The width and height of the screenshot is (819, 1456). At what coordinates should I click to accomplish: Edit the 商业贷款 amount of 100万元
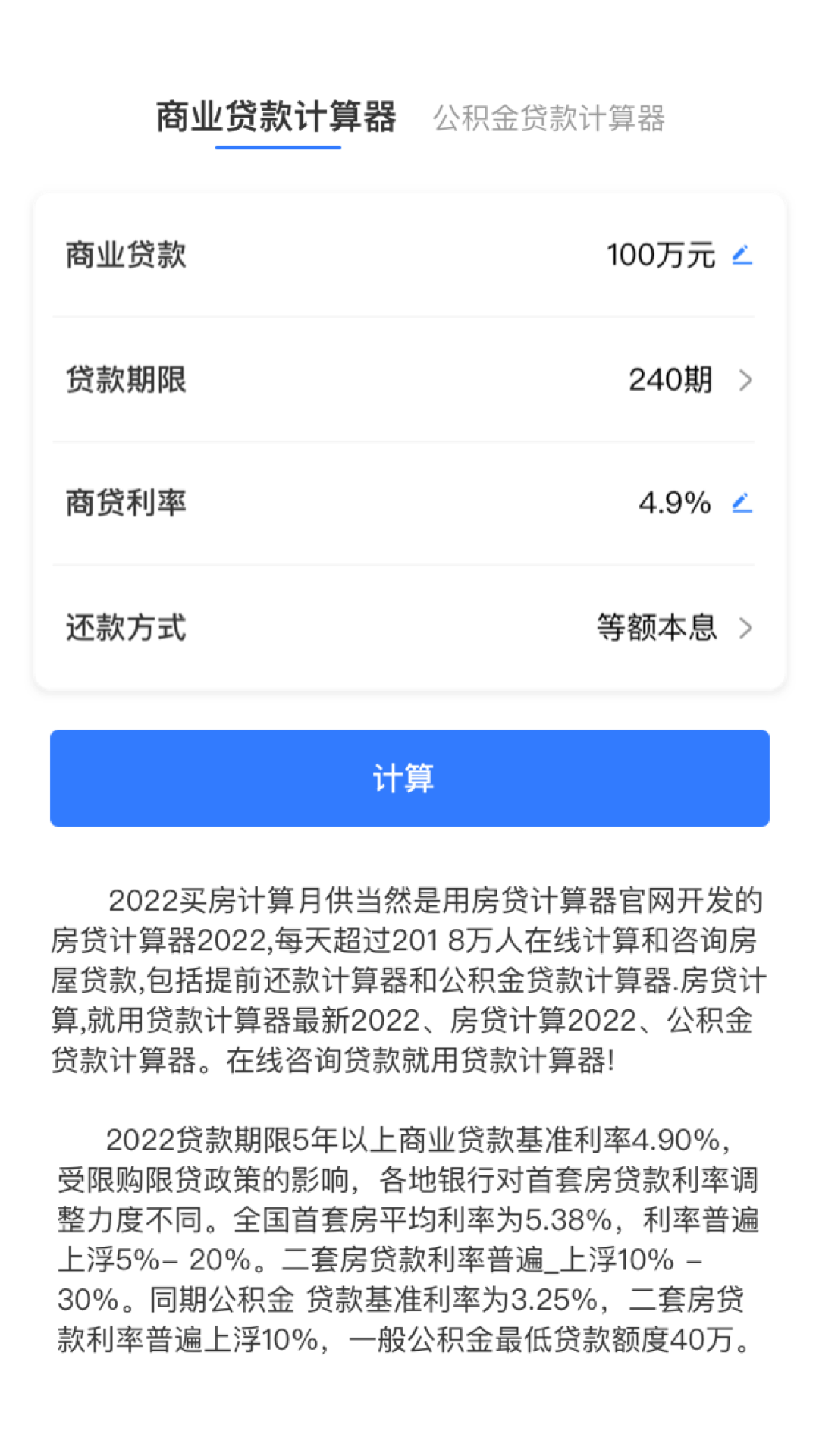click(x=741, y=255)
